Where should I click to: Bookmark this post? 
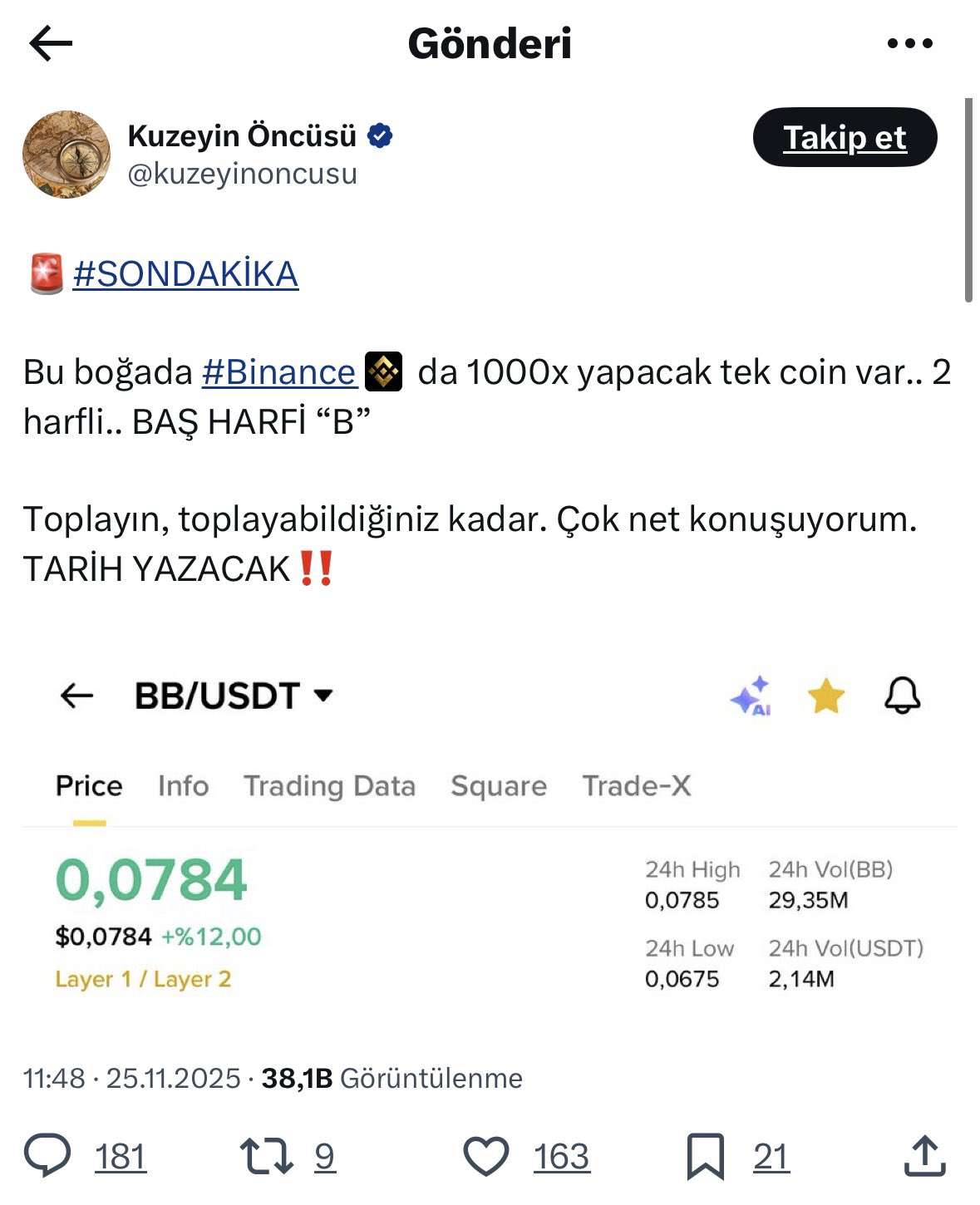pos(705,1156)
